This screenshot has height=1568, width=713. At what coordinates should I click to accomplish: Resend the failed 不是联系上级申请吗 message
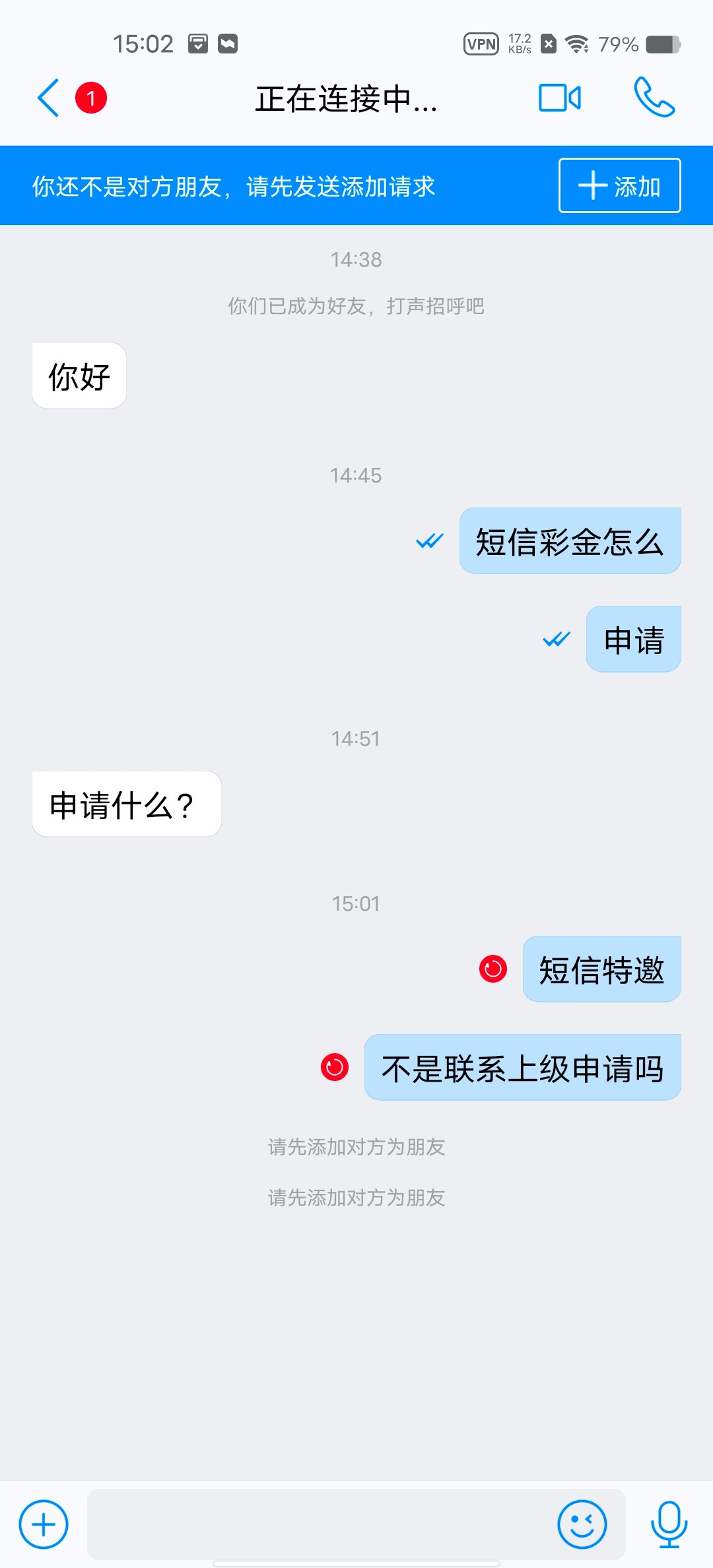(x=335, y=1067)
